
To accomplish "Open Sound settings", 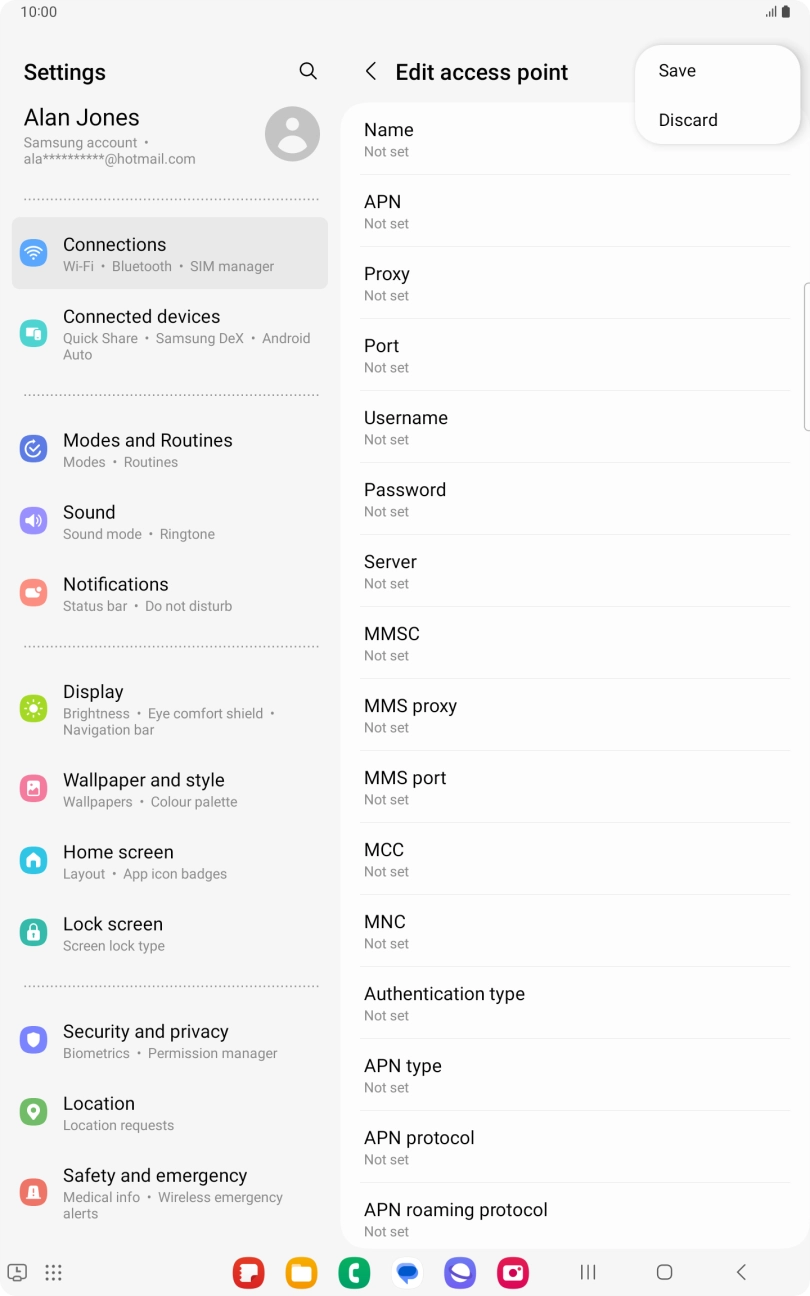I will coord(170,521).
